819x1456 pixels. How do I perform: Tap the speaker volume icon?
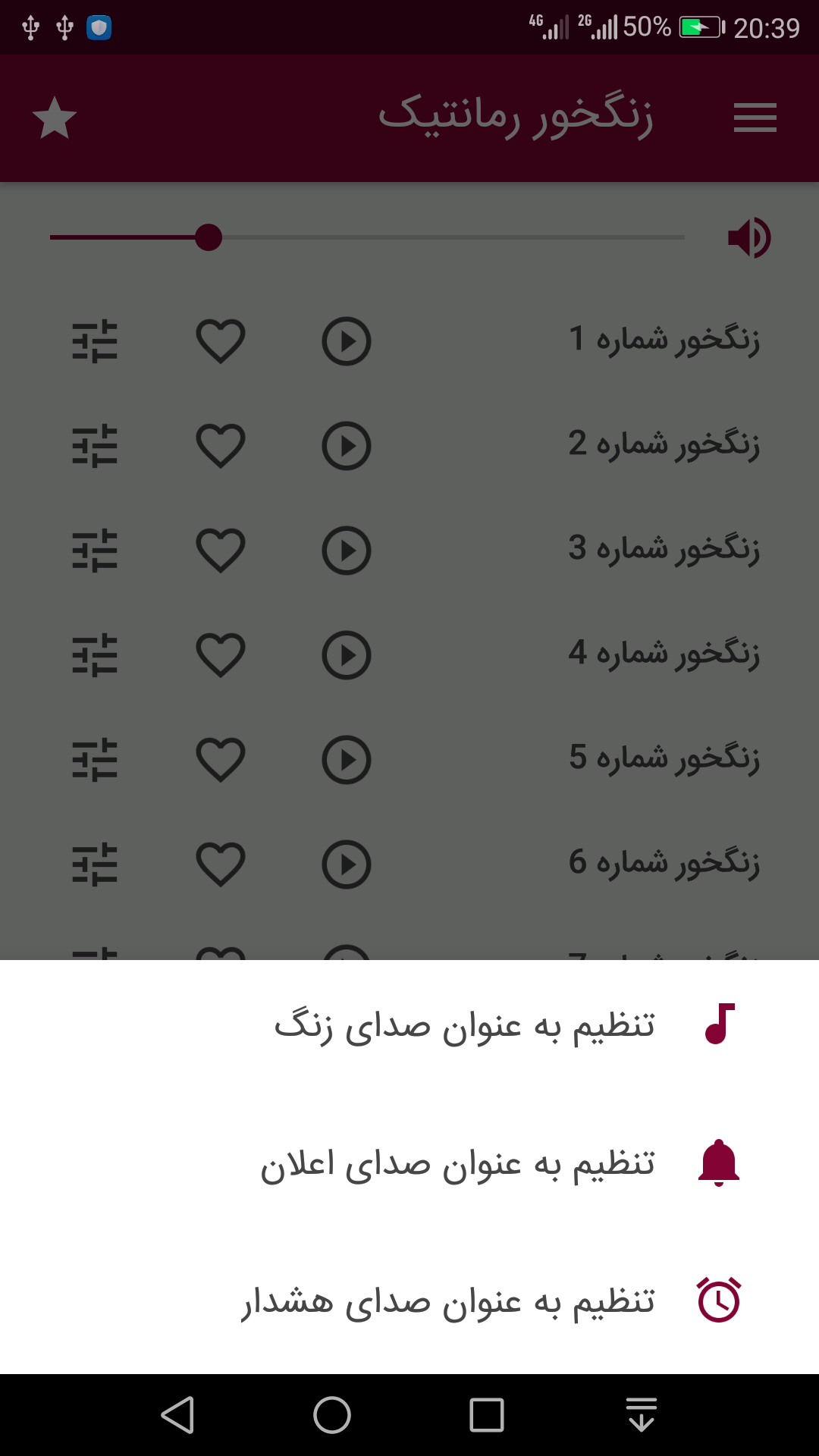pyautogui.click(x=749, y=237)
